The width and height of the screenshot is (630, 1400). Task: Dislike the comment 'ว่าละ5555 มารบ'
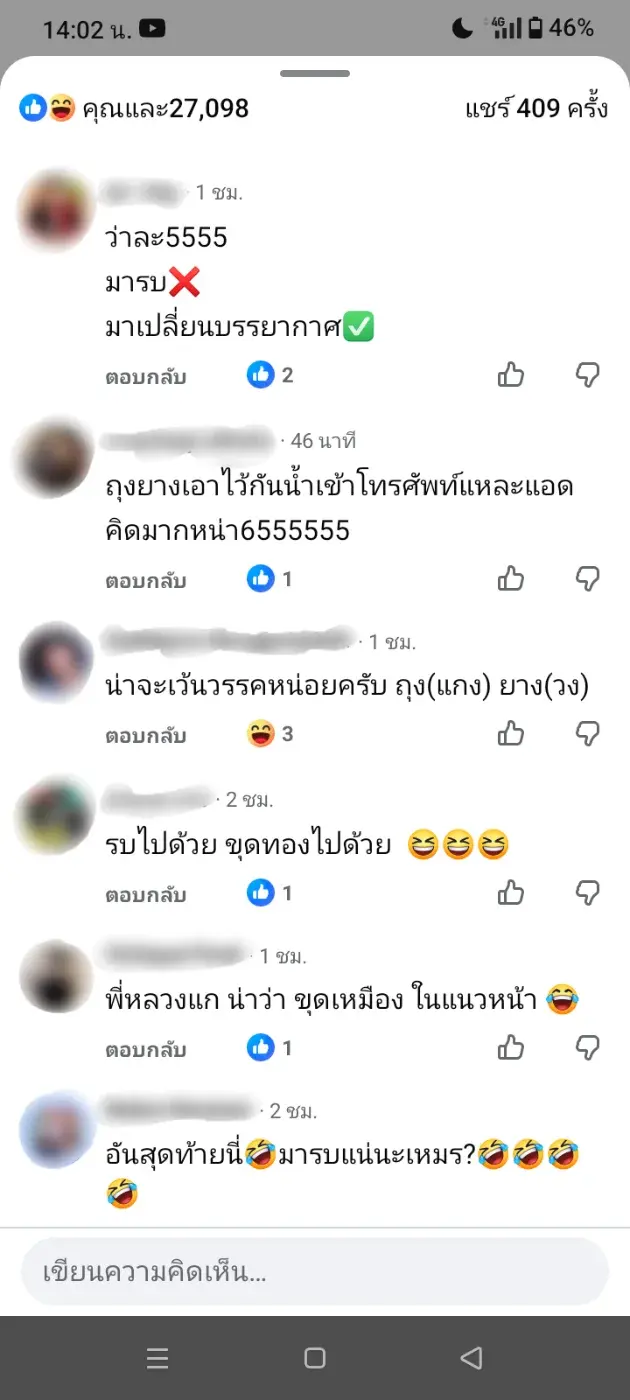tap(588, 376)
